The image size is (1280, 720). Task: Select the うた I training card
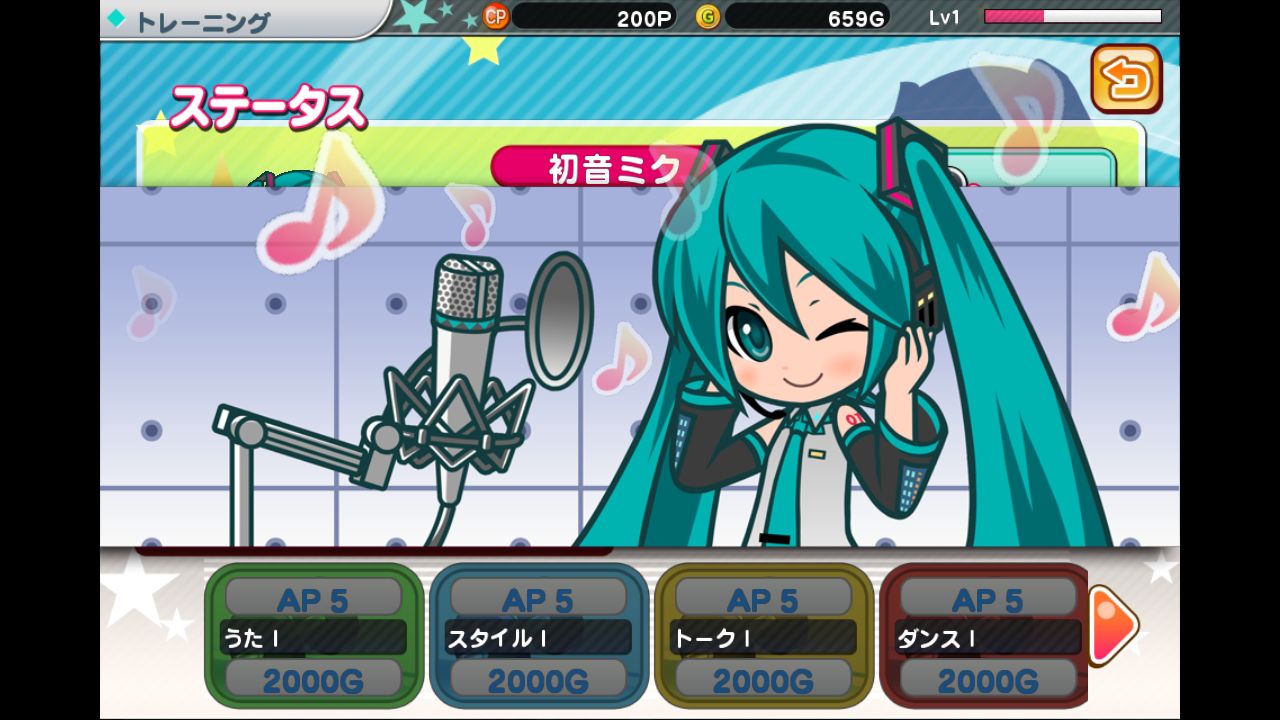click(x=314, y=636)
